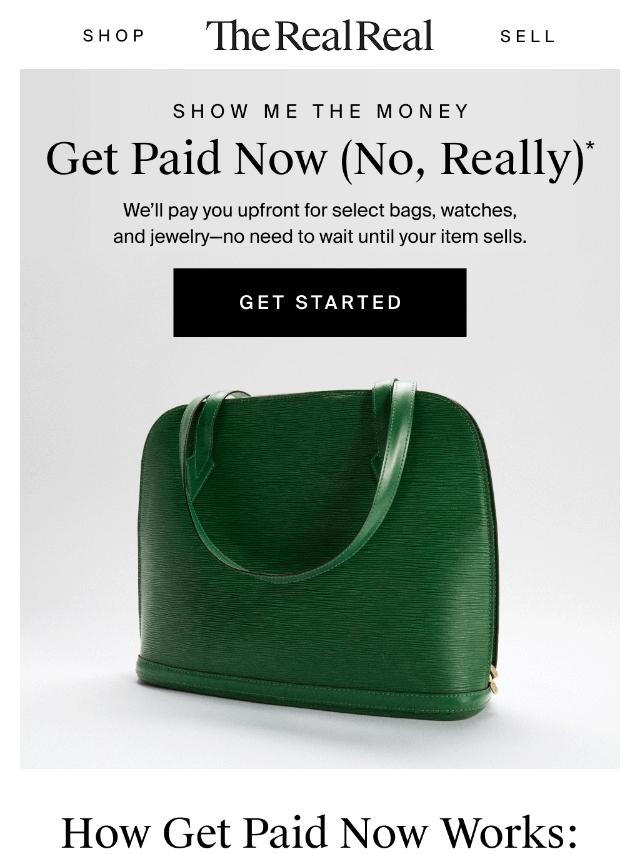This screenshot has height=854, width=640.
Task: Tap the GET STARTED button
Action: click(320, 302)
